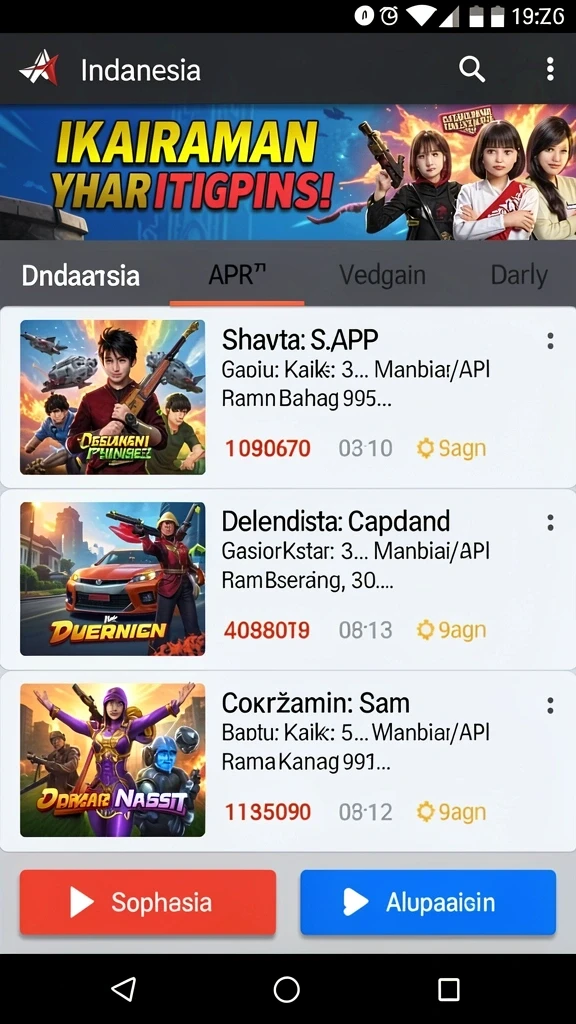Image resolution: width=576 pixels, height=1024 pixels.
Task: Open the Shavta: S.APP game card
Action: [x=288, y=397]
